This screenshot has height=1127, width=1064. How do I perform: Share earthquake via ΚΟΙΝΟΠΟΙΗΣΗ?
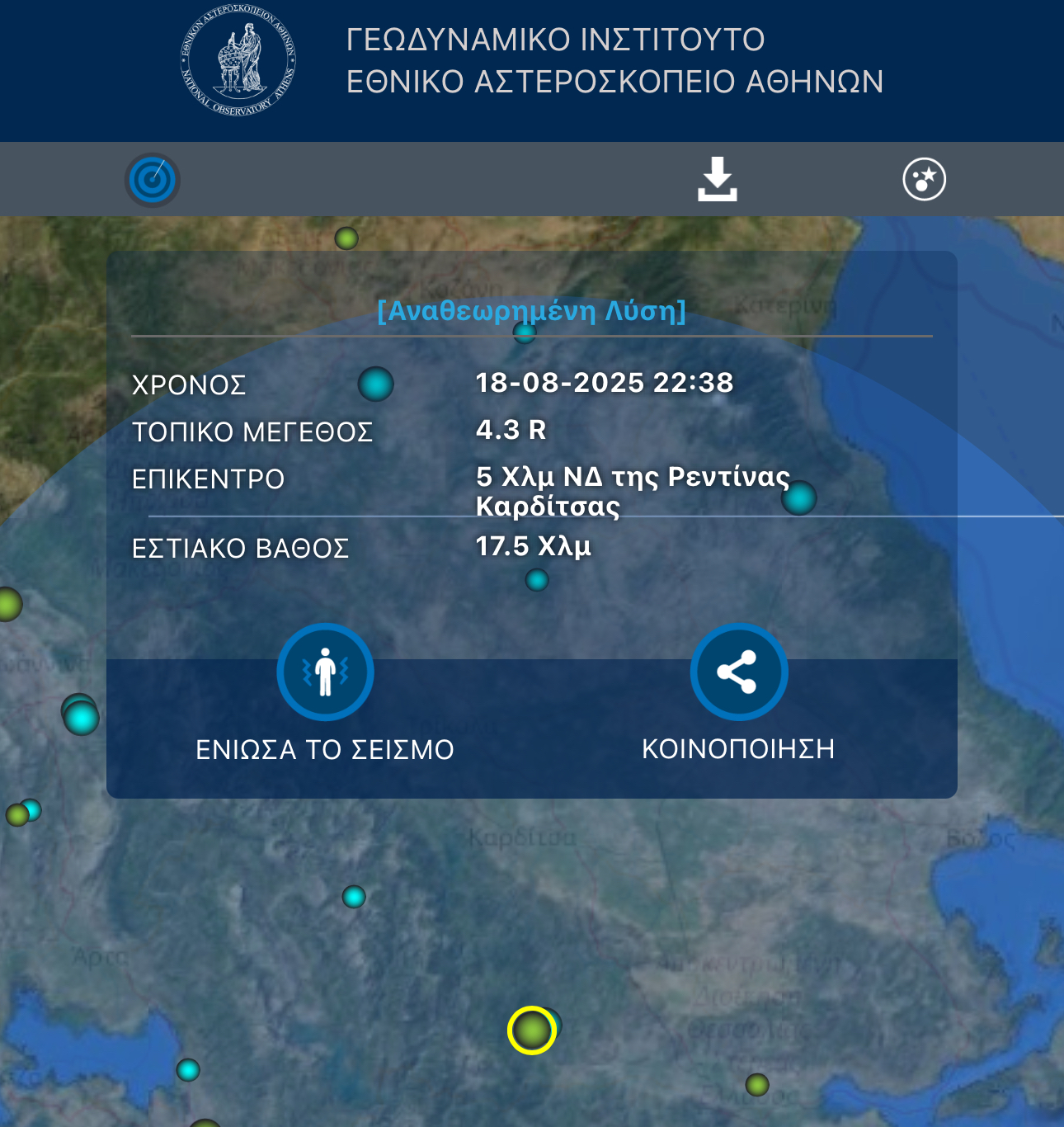[x=738, y=672]
